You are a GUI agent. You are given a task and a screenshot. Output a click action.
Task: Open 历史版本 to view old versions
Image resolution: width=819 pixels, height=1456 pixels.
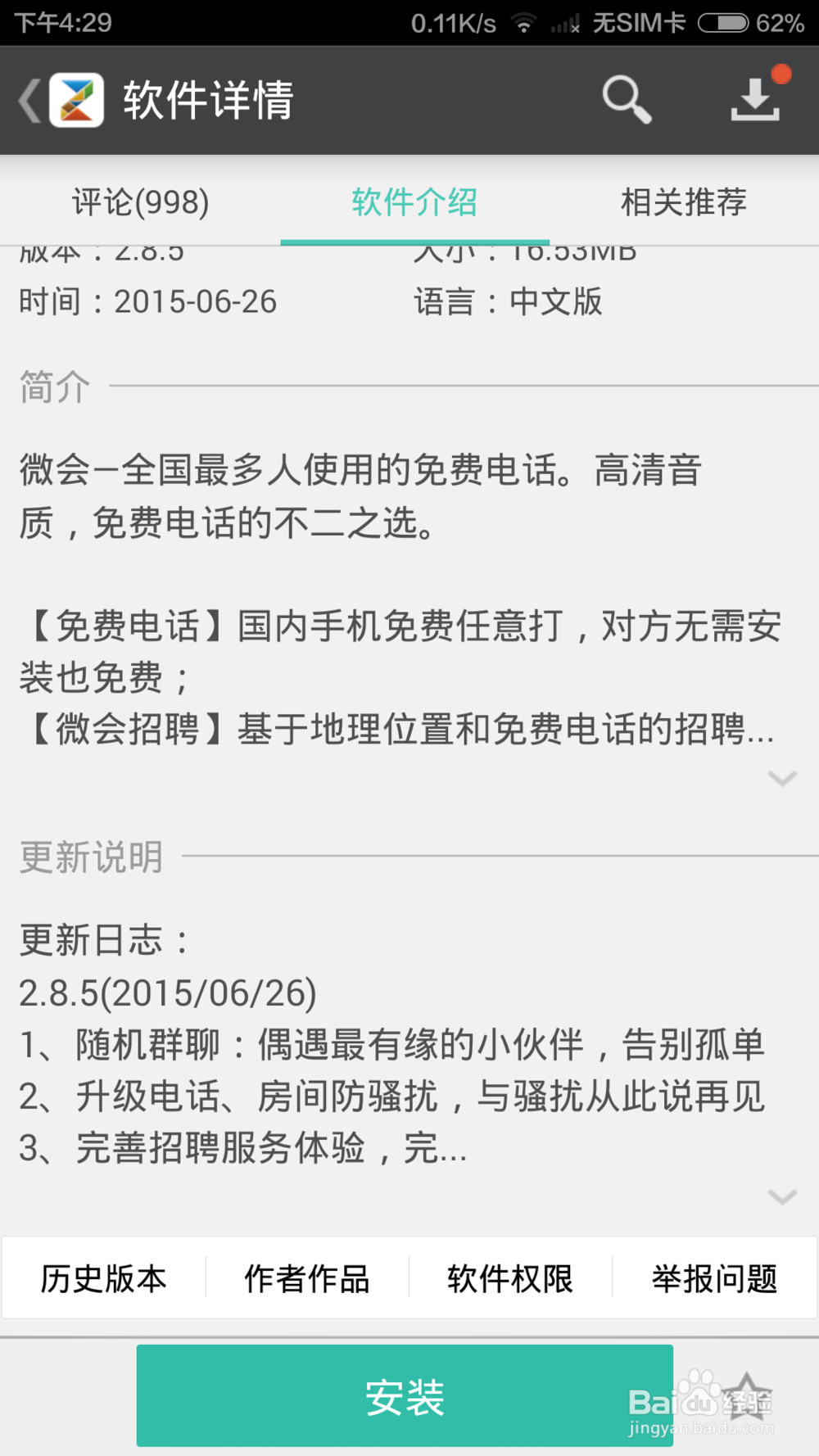pos(102,1278)
